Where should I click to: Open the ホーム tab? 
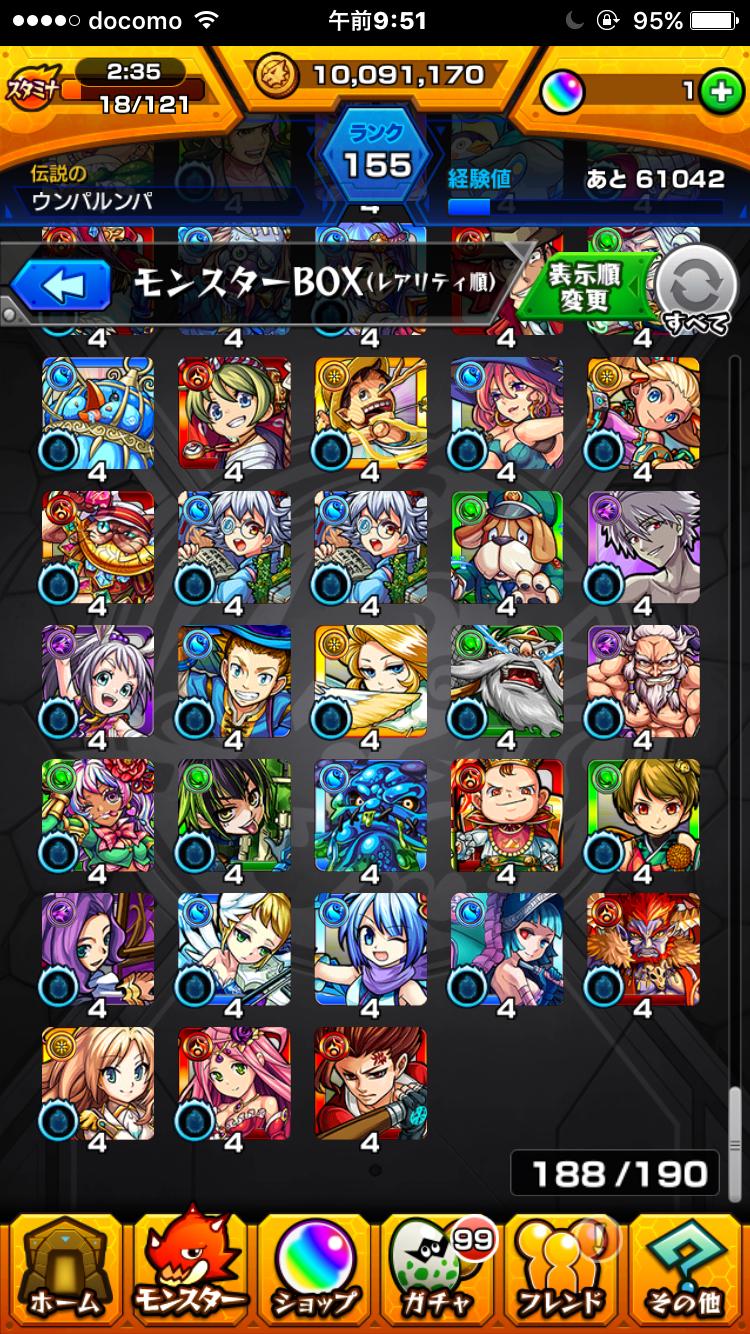click(62, 1272)
